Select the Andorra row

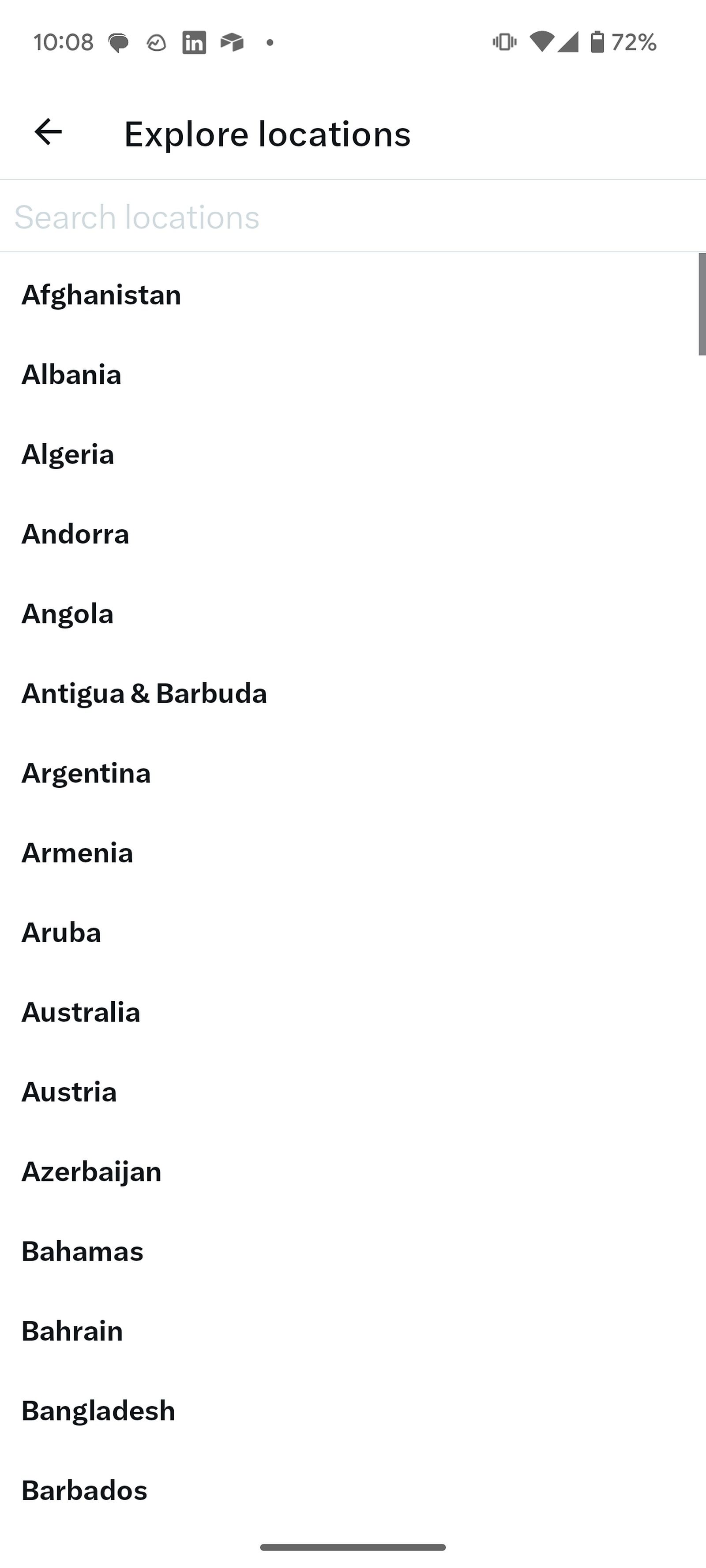tap(75, 535)
